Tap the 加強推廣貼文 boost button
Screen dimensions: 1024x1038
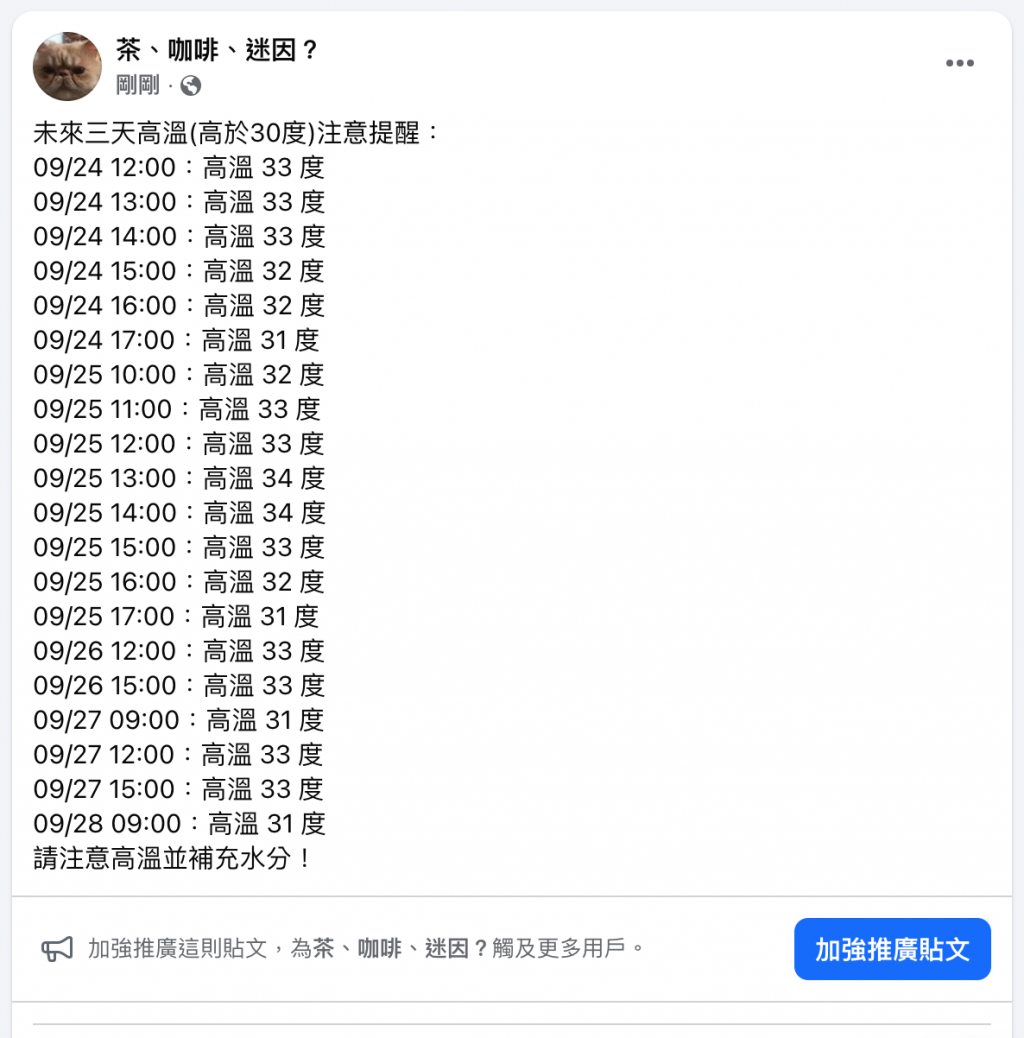click(892, 949)
